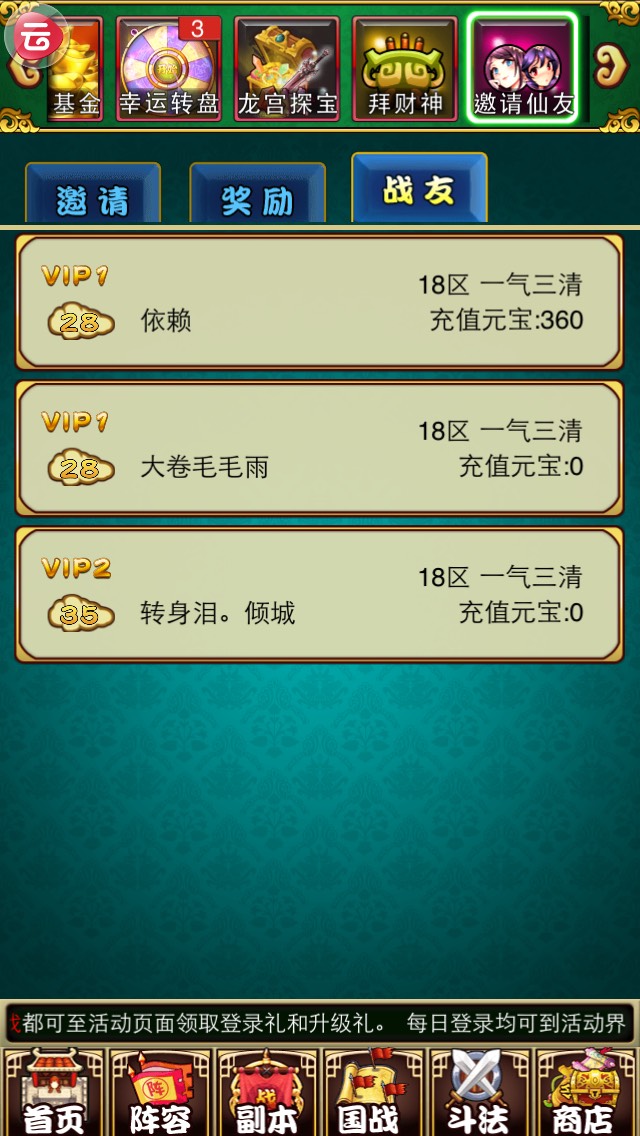Tap the red cloud icon at top
Viewport: 640px width, 1136px height.
tap(35, 37)
